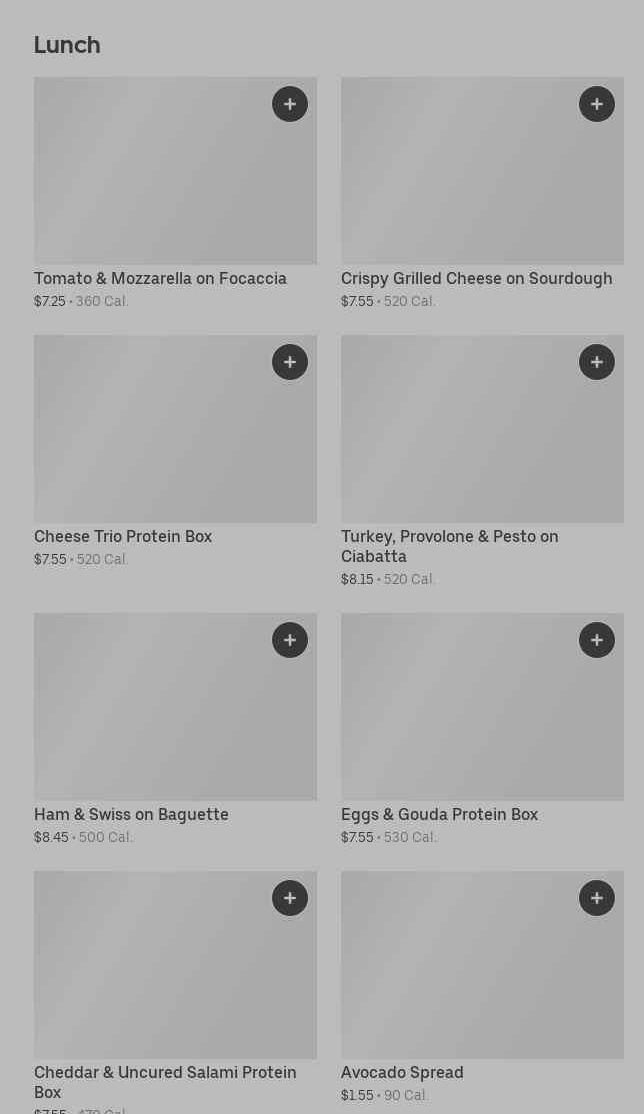644x1114 pixels.
Task: Add Turkey, Provolone & Pesto on Ciabatta
Action: (597, 362)
